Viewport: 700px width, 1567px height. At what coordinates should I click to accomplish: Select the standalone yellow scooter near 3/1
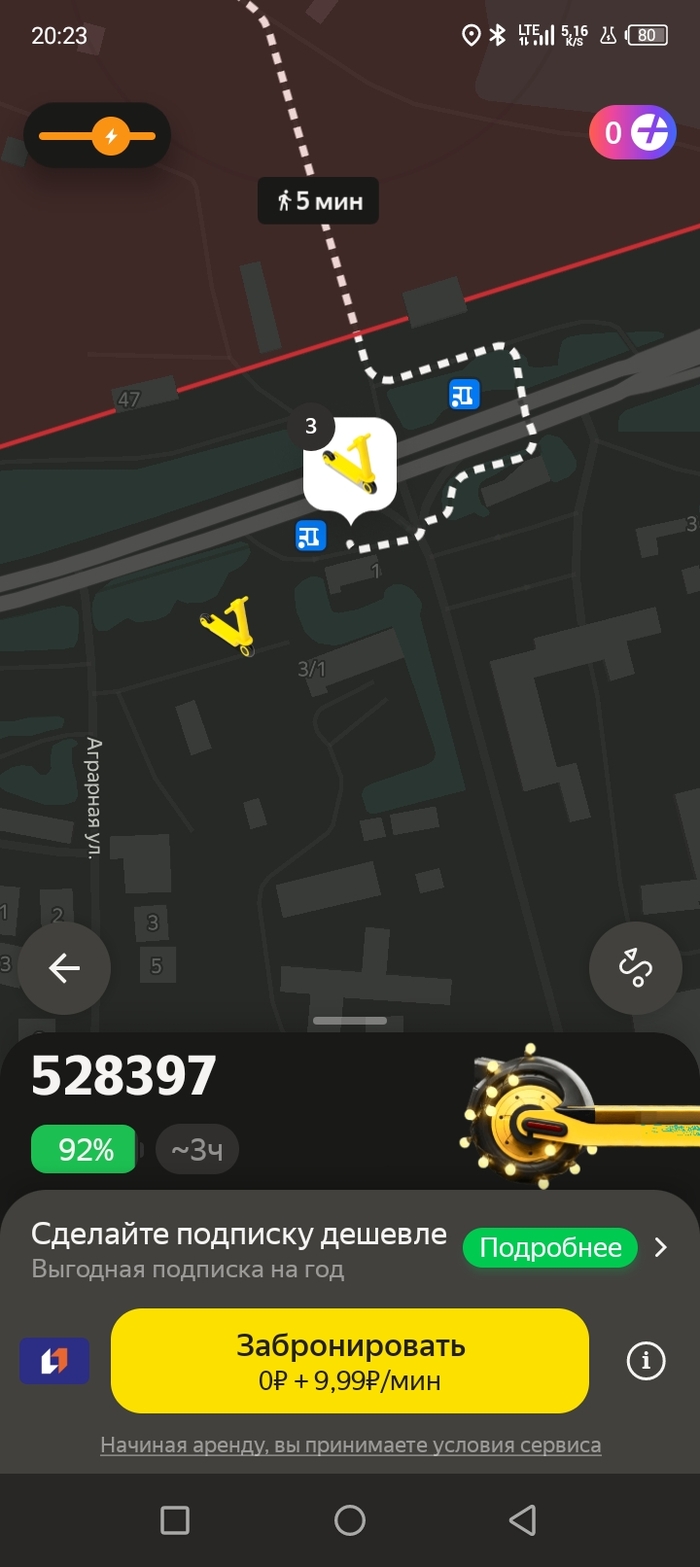[x=229, y=627]
